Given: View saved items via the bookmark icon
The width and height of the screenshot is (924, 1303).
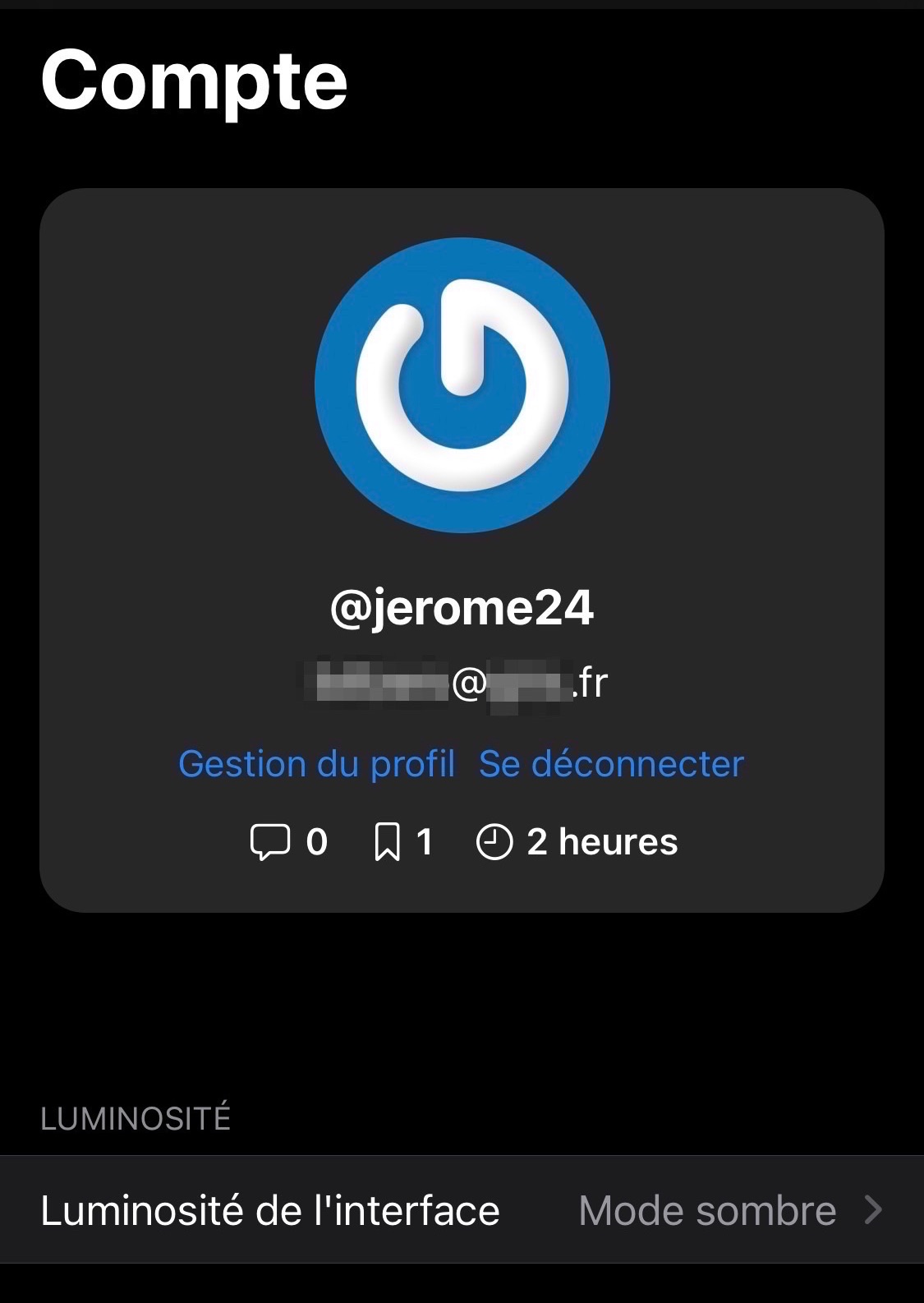Looking at the screenshot, I should [388, 840].
